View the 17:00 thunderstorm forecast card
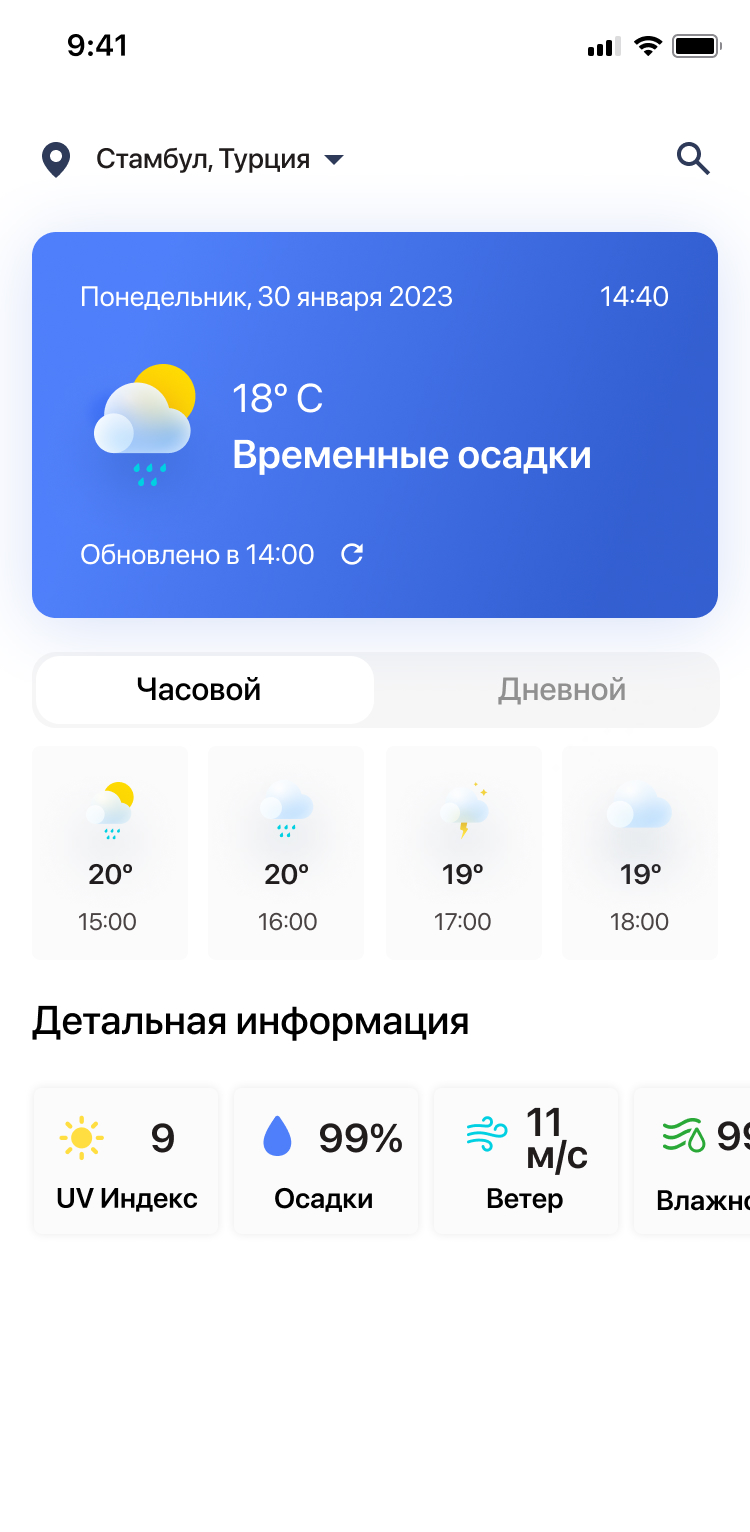The image size is (750, 1532). pos(463,853)
